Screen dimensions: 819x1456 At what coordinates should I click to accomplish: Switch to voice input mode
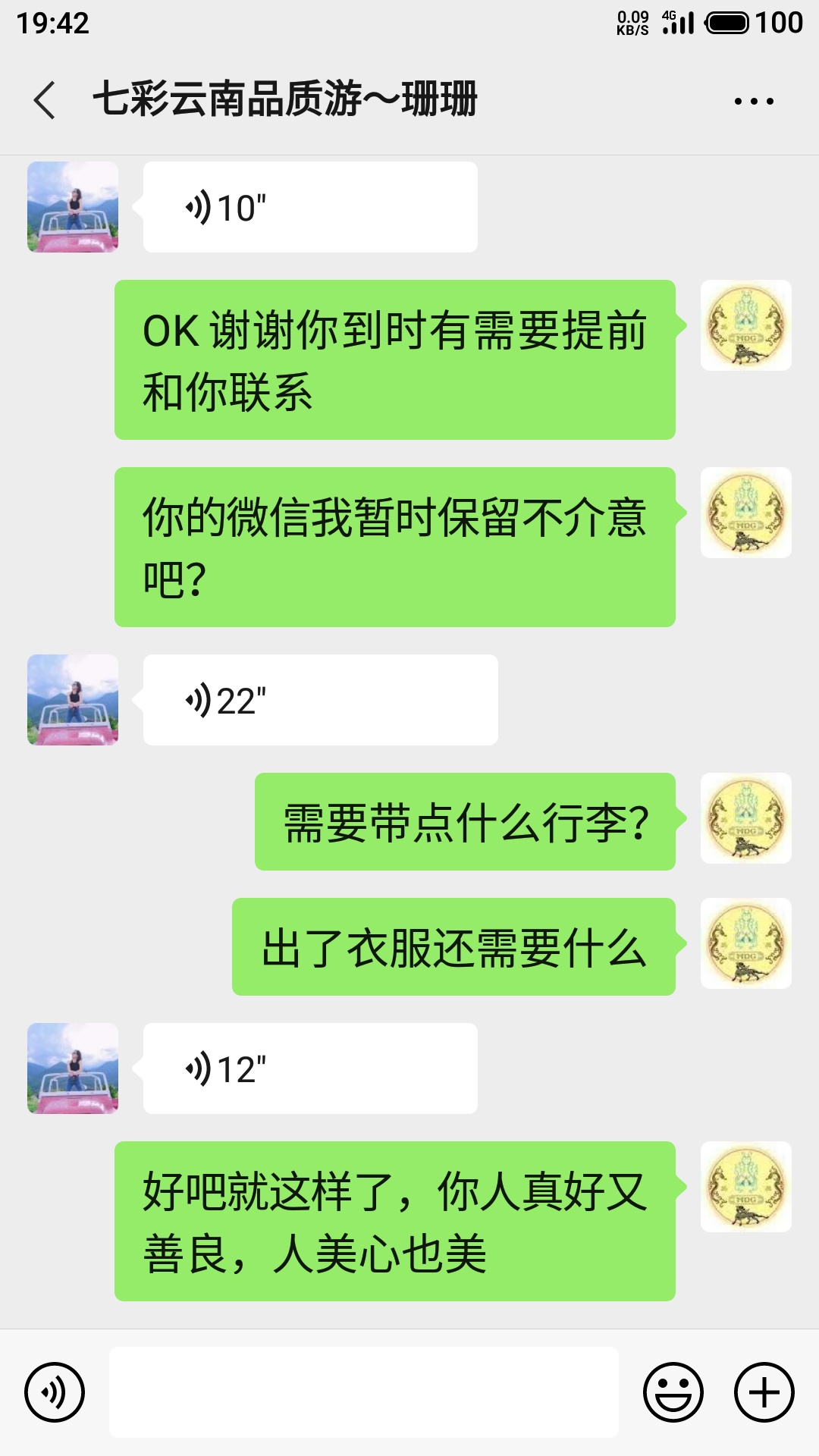55,1392
